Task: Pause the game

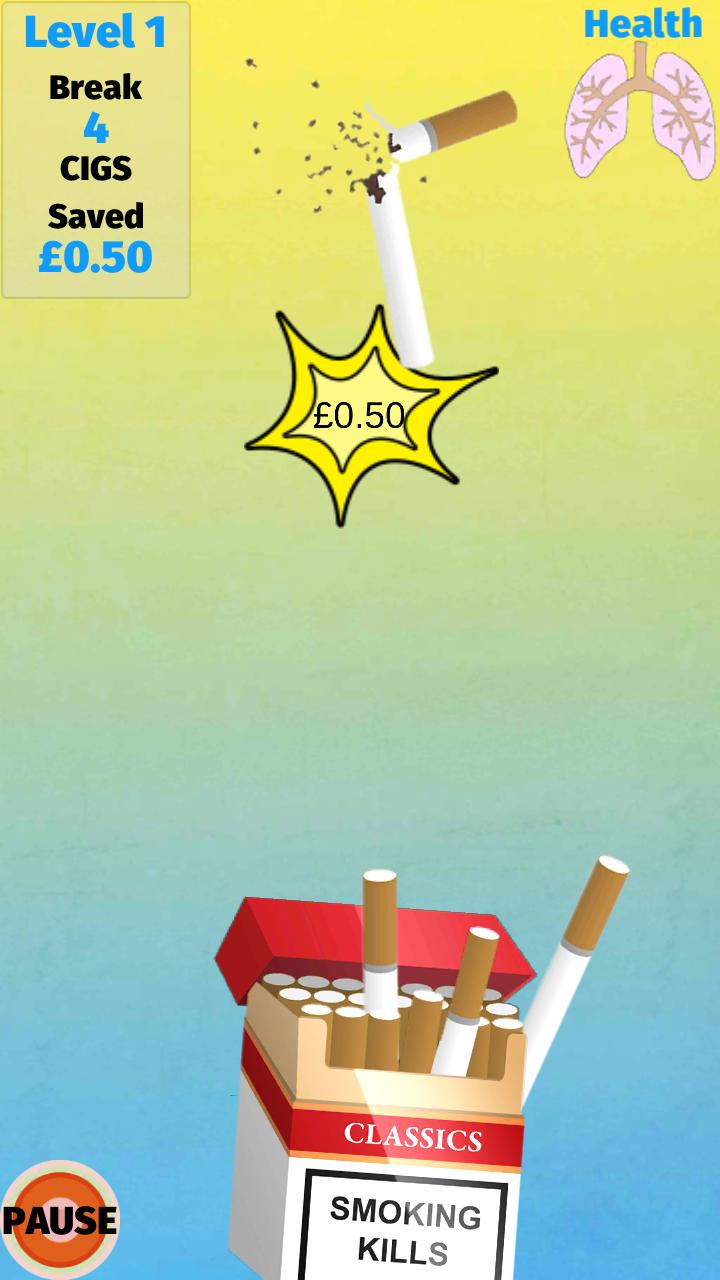Action: [x=60, y=1220]
